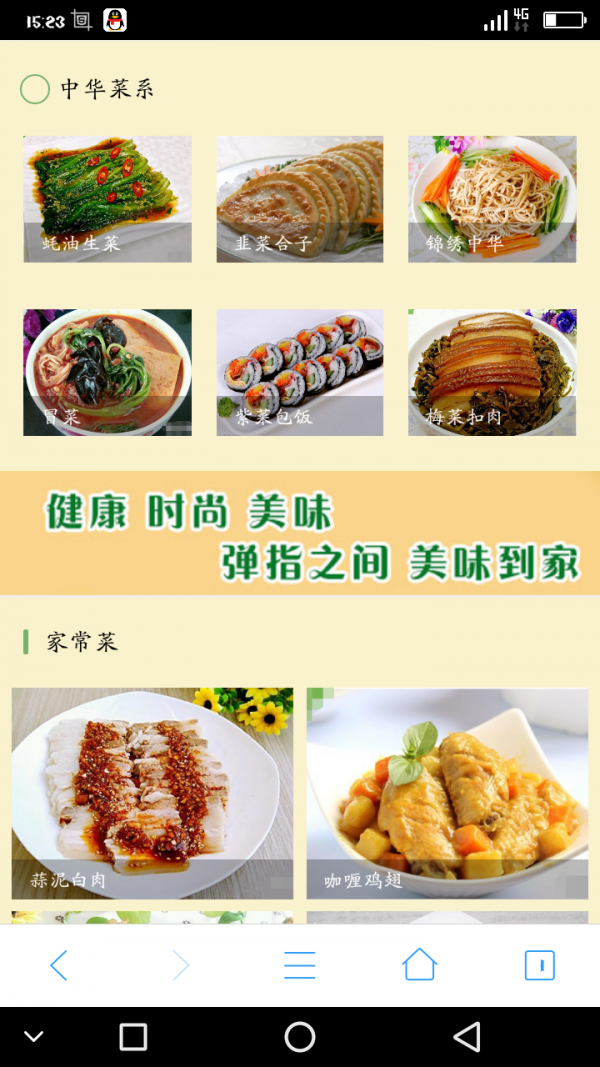
Task: View the 冒菜 dish tile
Action: [107, 372]
